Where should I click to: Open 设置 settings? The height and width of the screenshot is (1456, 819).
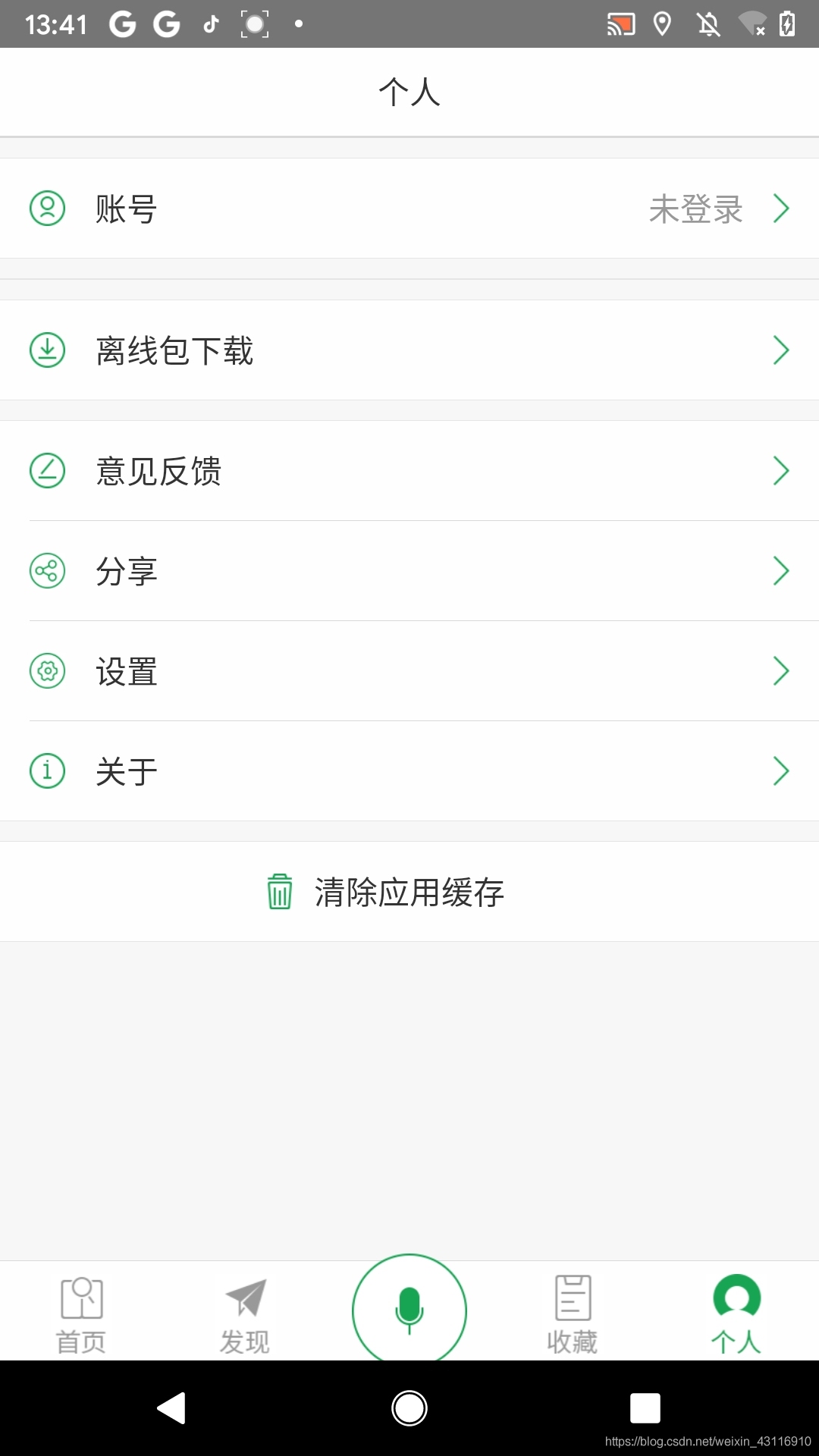click(x=409, y=671)
